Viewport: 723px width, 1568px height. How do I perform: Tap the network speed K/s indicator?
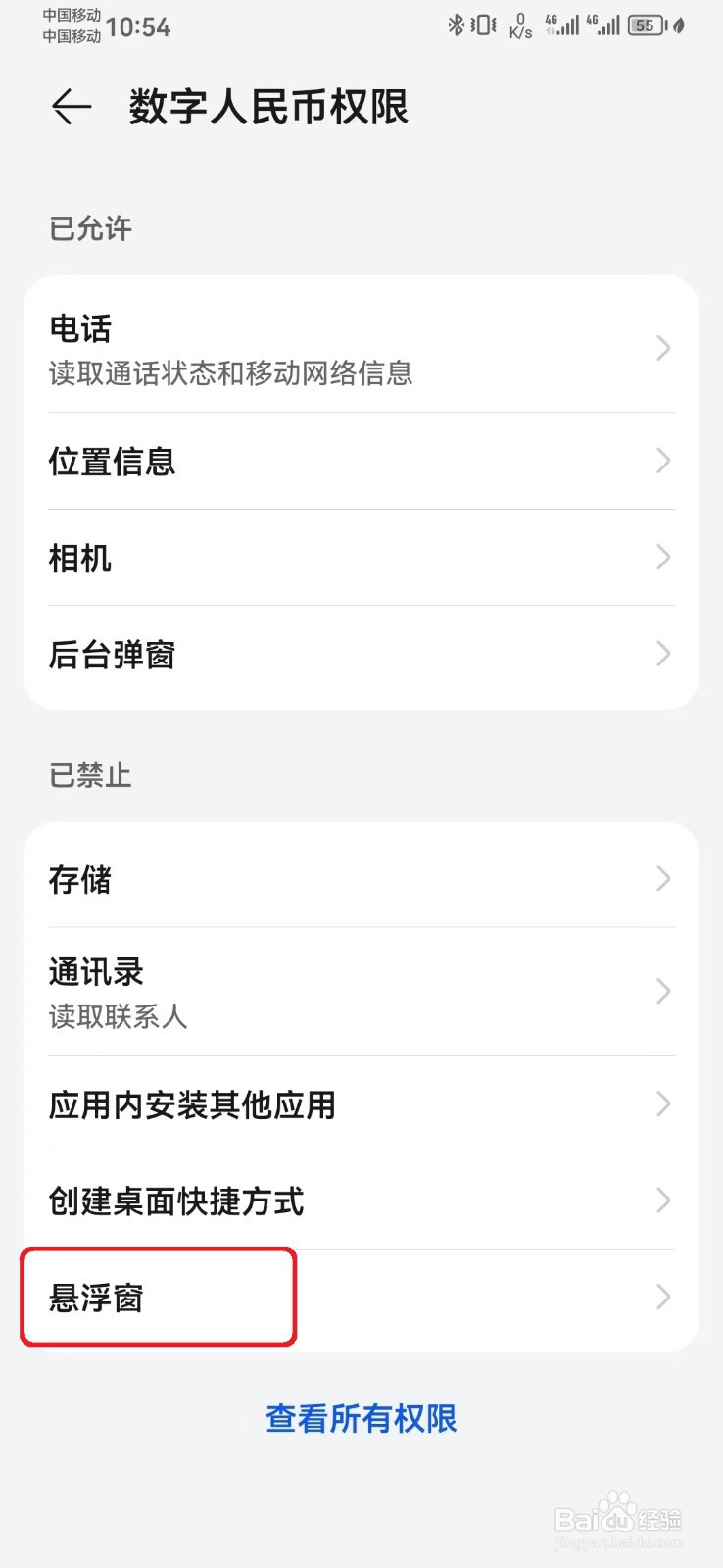pos(518,24)
